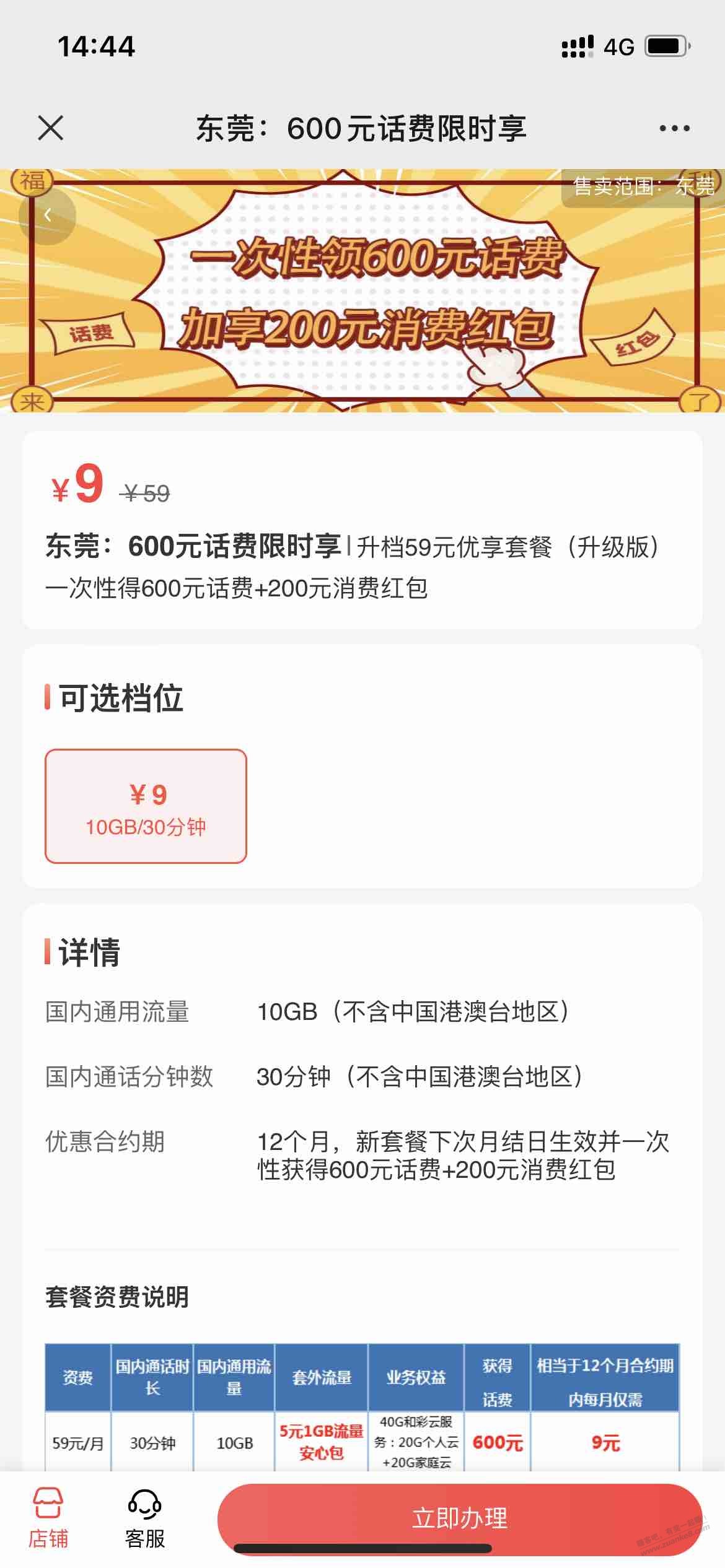Screen dimensions: 725x1568
Task: Close the page with the X icon
Action: click(51, 128)
